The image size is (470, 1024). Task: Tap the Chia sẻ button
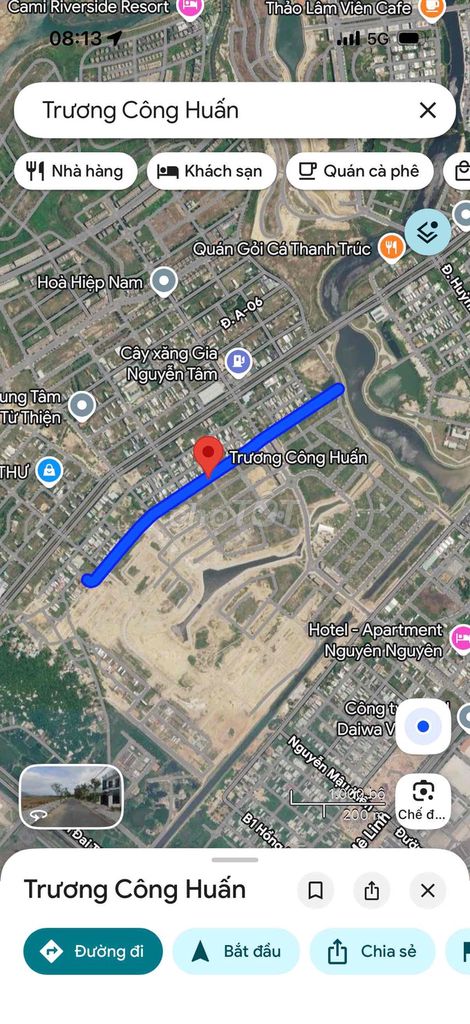click(x=372, y=951)
